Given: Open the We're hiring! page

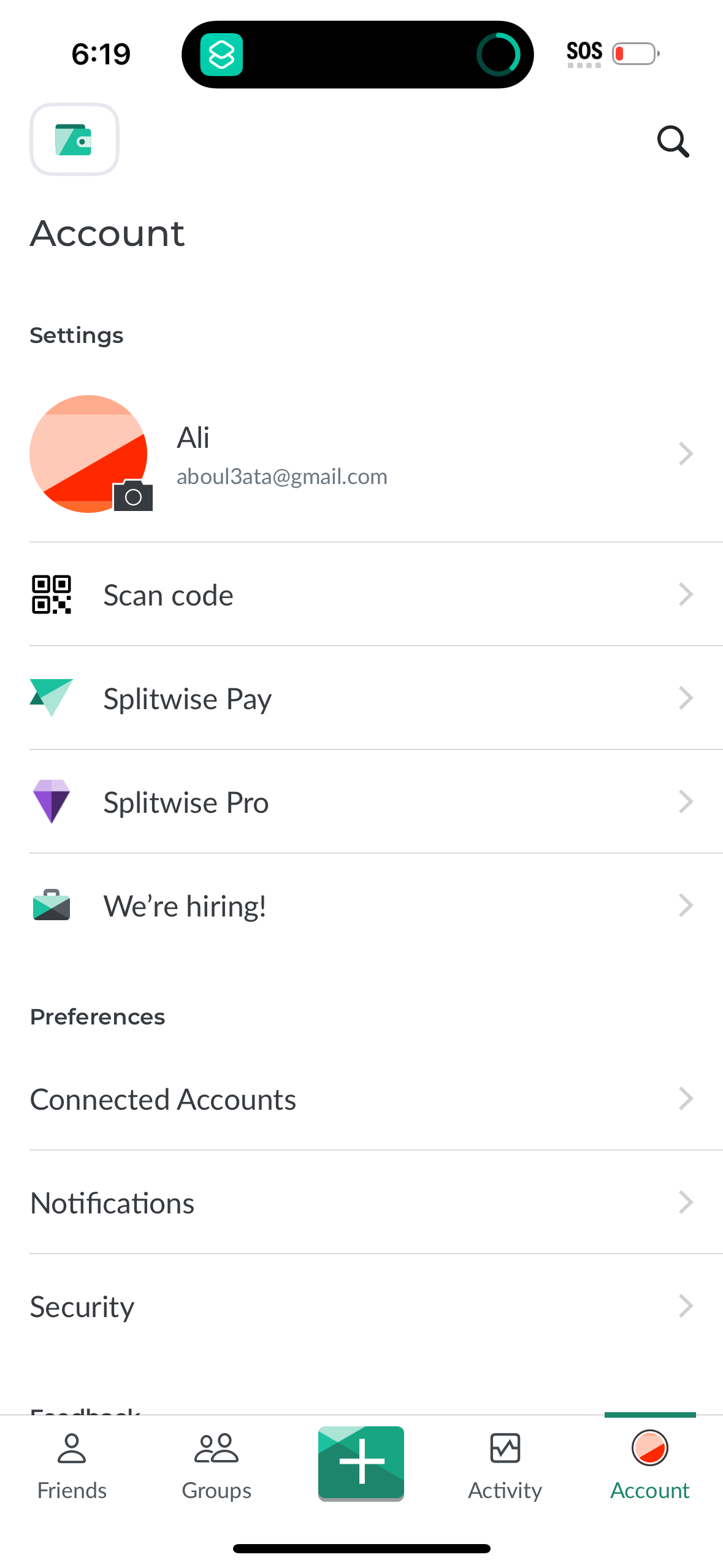Looking at the screenshot, I should pyautogui.click(x=184, y=905).
